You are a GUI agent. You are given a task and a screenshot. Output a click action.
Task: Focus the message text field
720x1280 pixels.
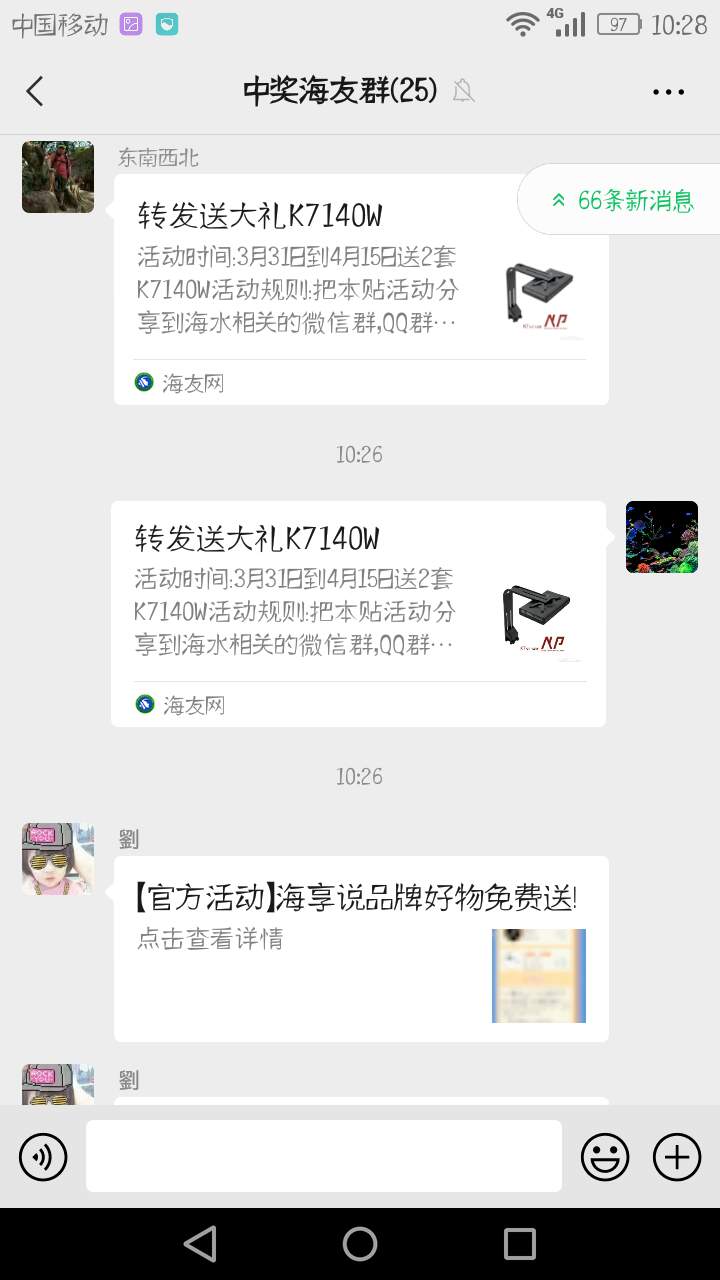coord(324,1156)
